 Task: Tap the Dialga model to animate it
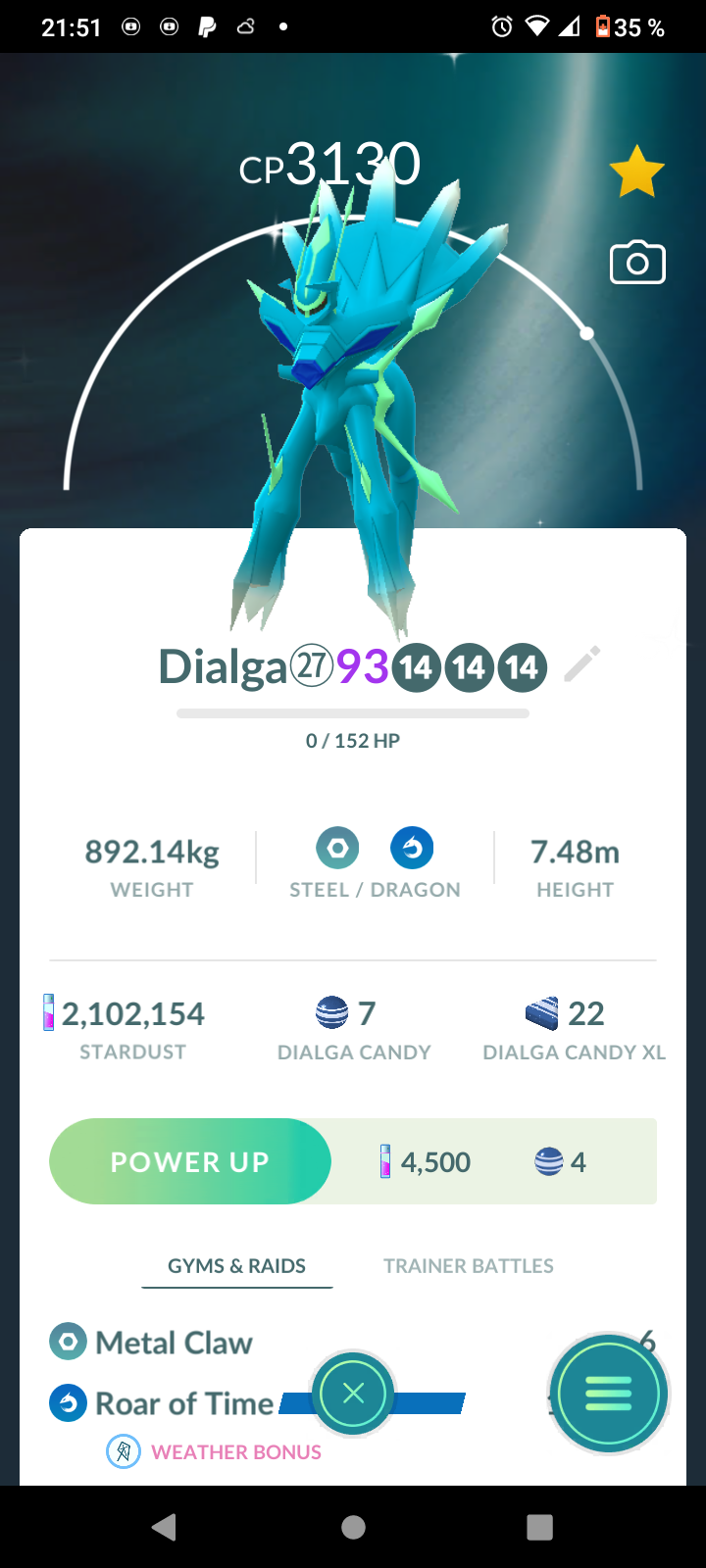[x=343, y=412]
